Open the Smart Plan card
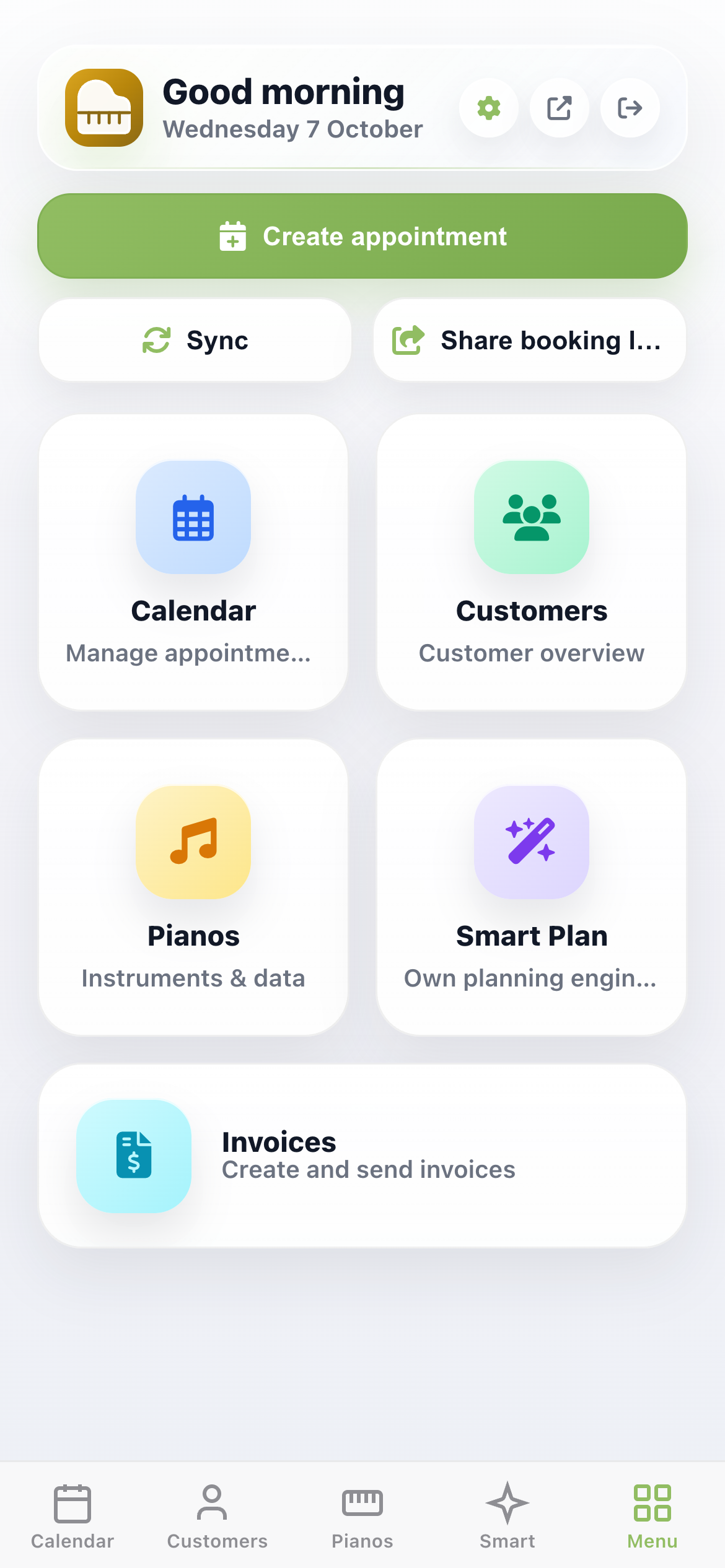 point(532,887)
